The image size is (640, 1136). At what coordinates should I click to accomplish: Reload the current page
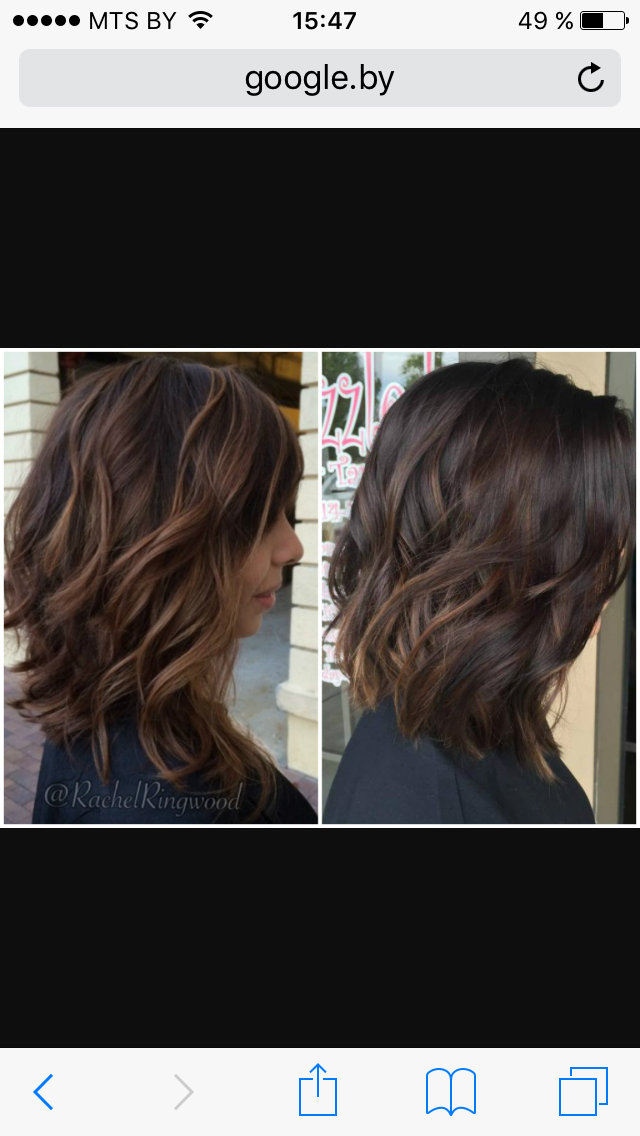[x=591, y=78]
